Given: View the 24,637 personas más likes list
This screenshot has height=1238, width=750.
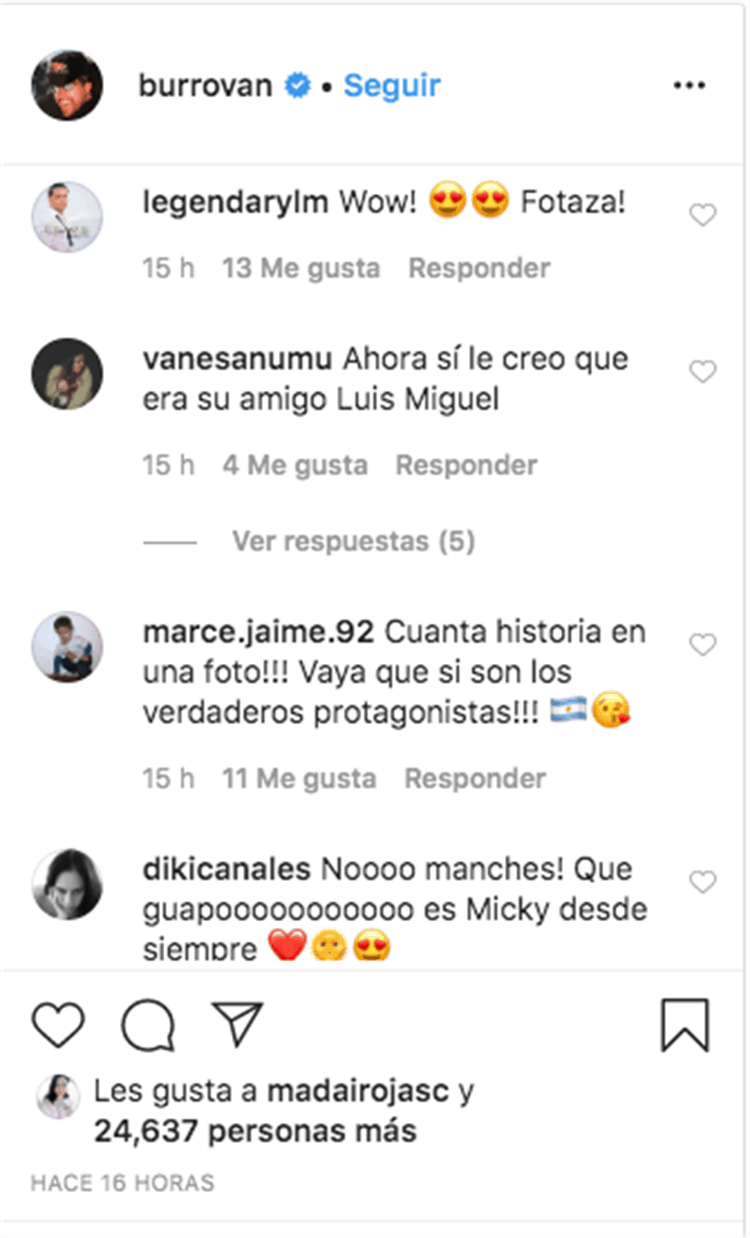Looking at the screenshot, I should click(x=255, y=1131).
